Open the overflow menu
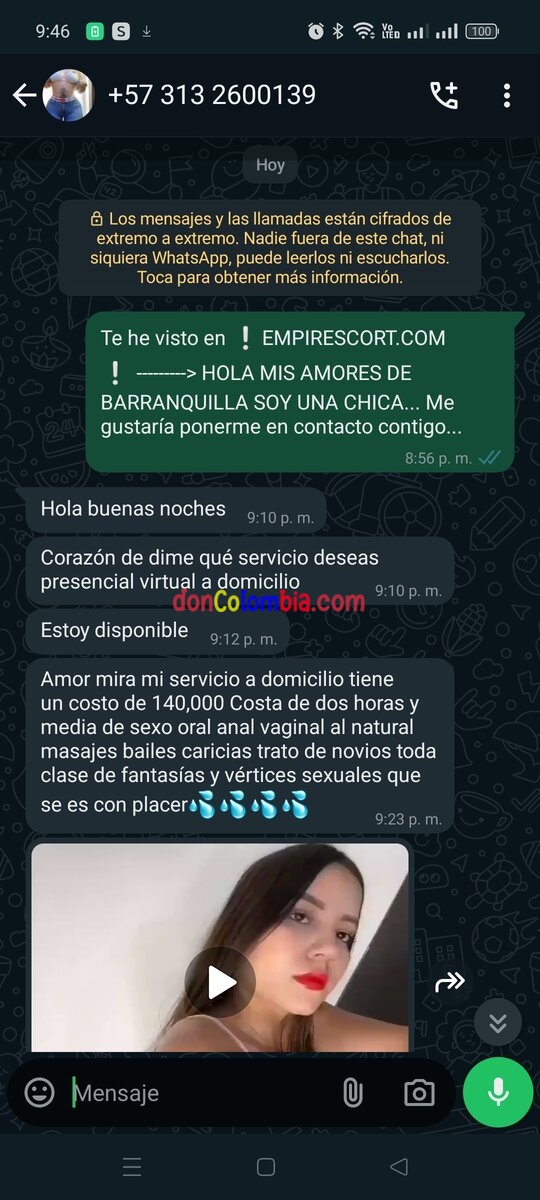The image size is (540, 1200). click(507, 95)
